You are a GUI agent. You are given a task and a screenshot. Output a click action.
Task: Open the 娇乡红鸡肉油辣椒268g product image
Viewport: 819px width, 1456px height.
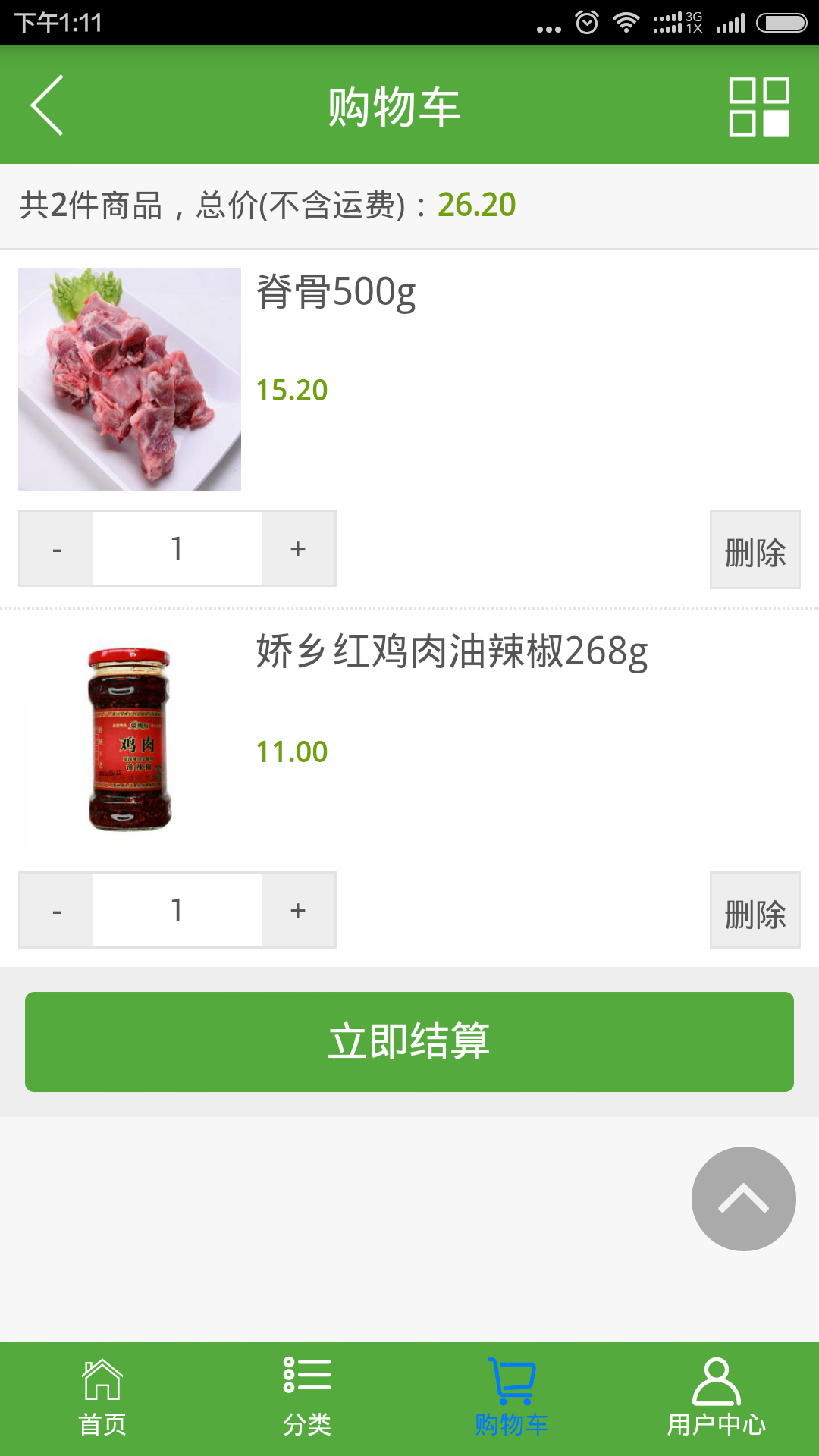pyautogui.click(x=130, y=741)
